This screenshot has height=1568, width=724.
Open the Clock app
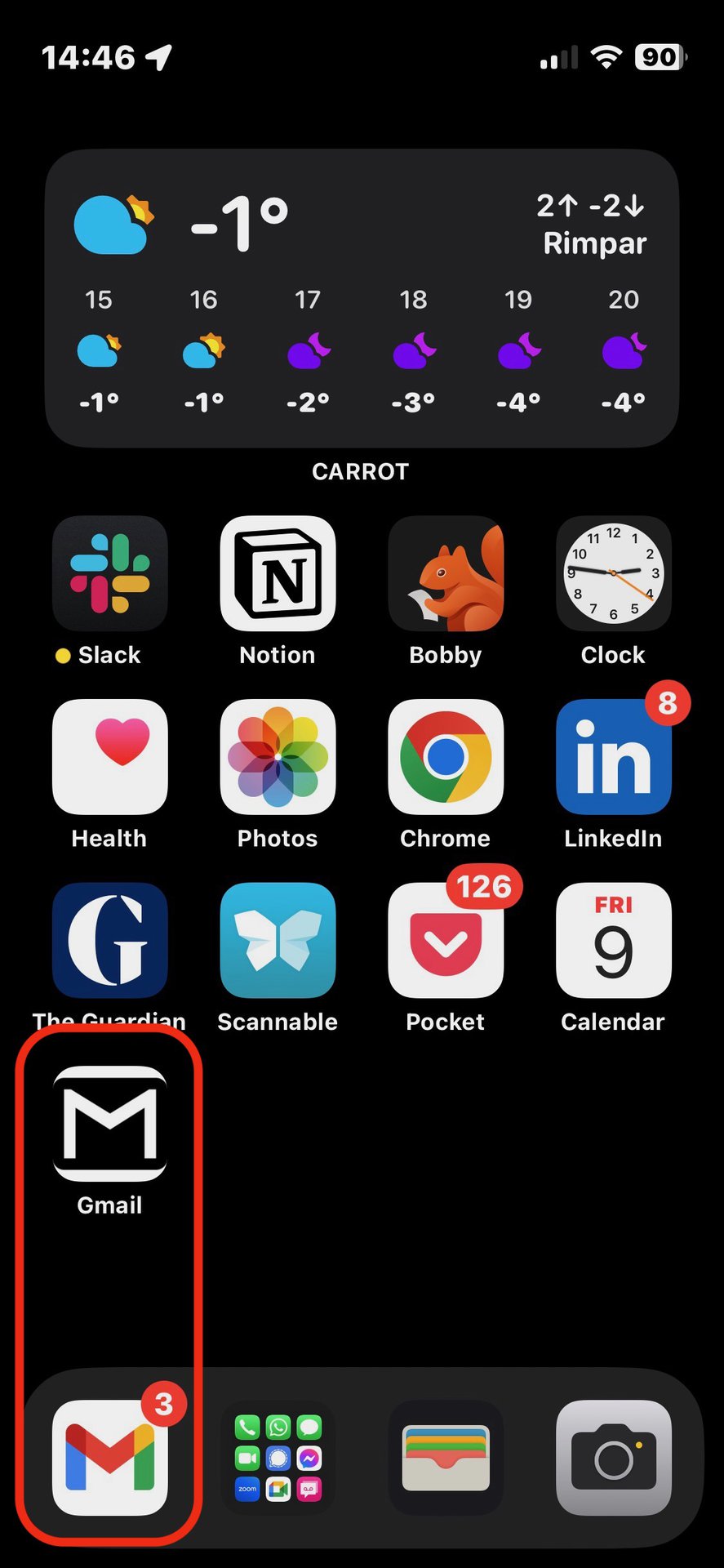click(613, 573)
